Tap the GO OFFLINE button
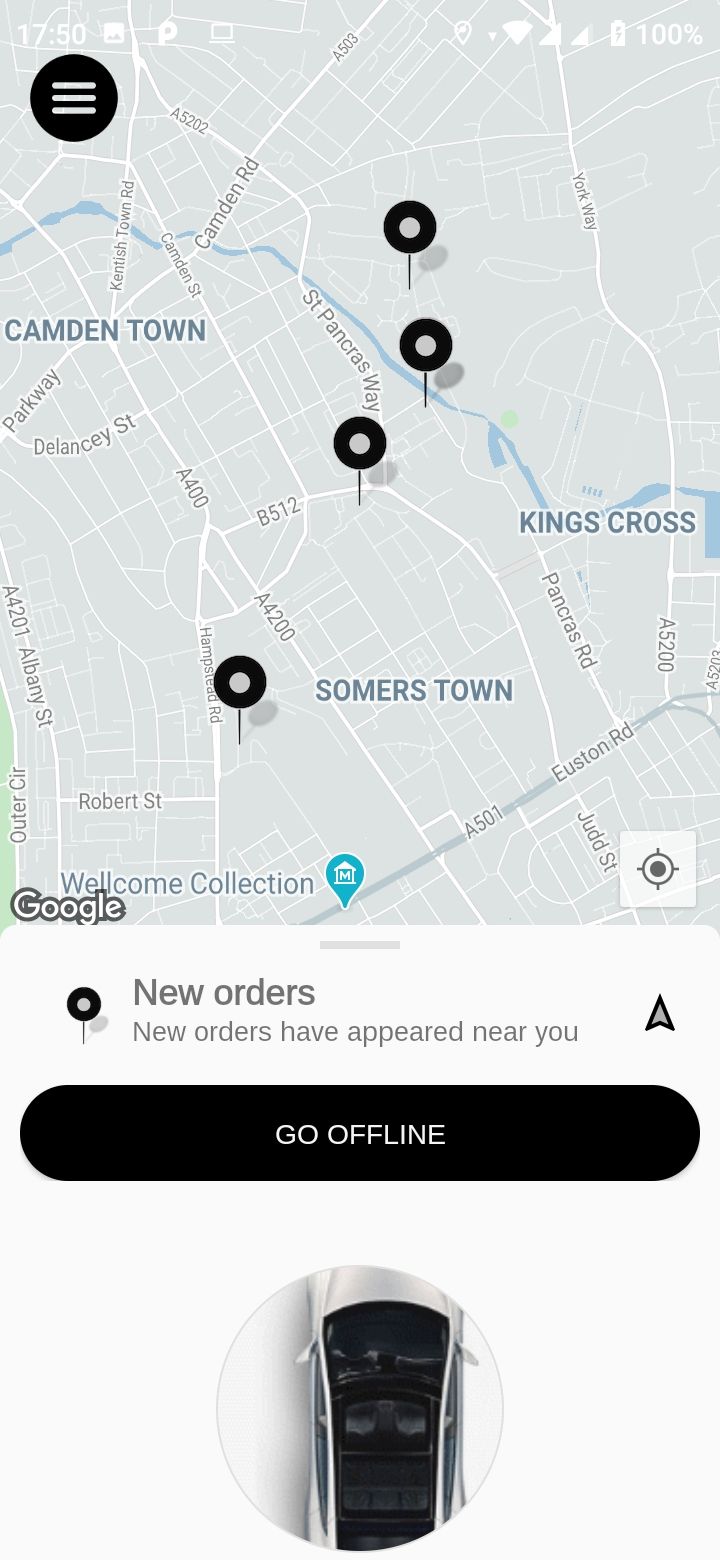 coord(360,1133)
